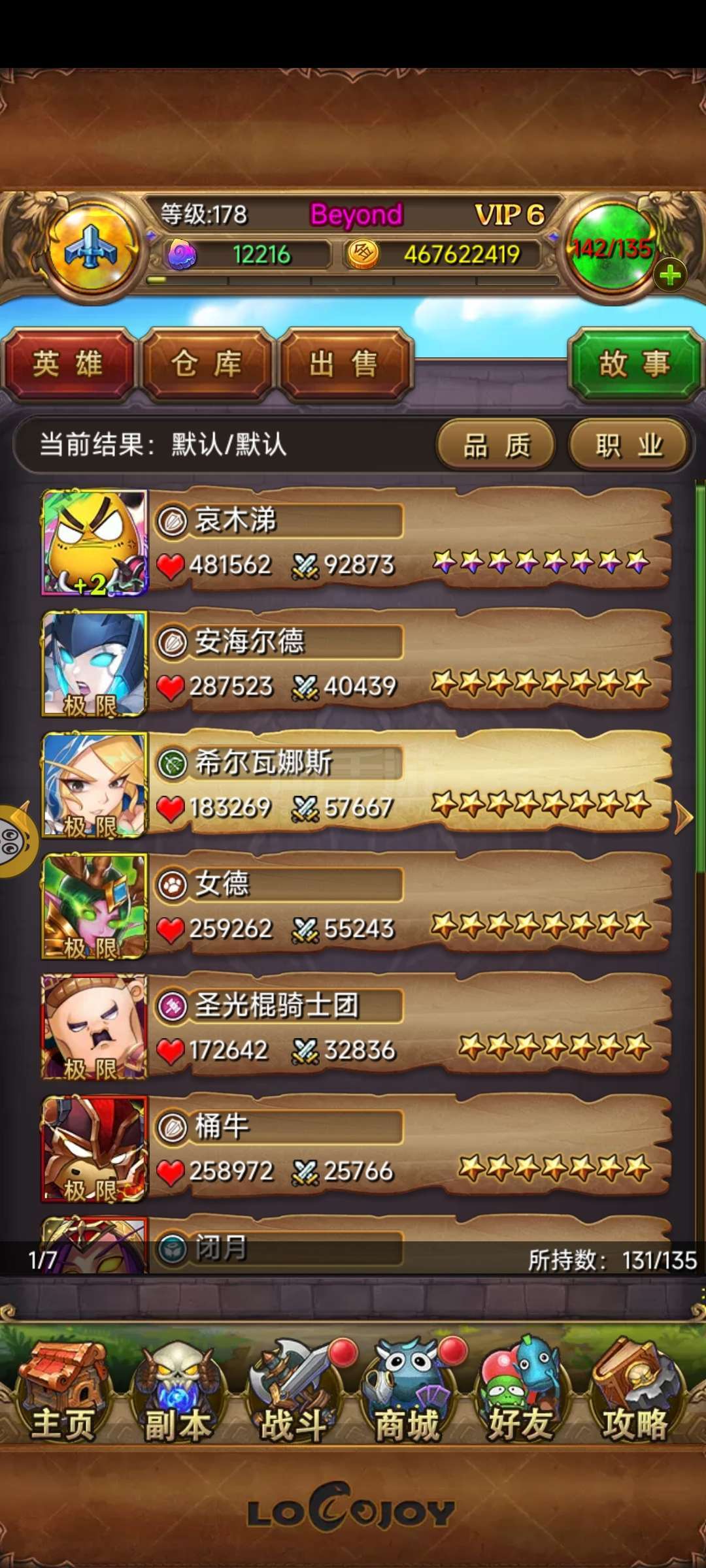The image size is (706, 1568).
Task: Filter heroes by 职业
Action: coord(629,446)
